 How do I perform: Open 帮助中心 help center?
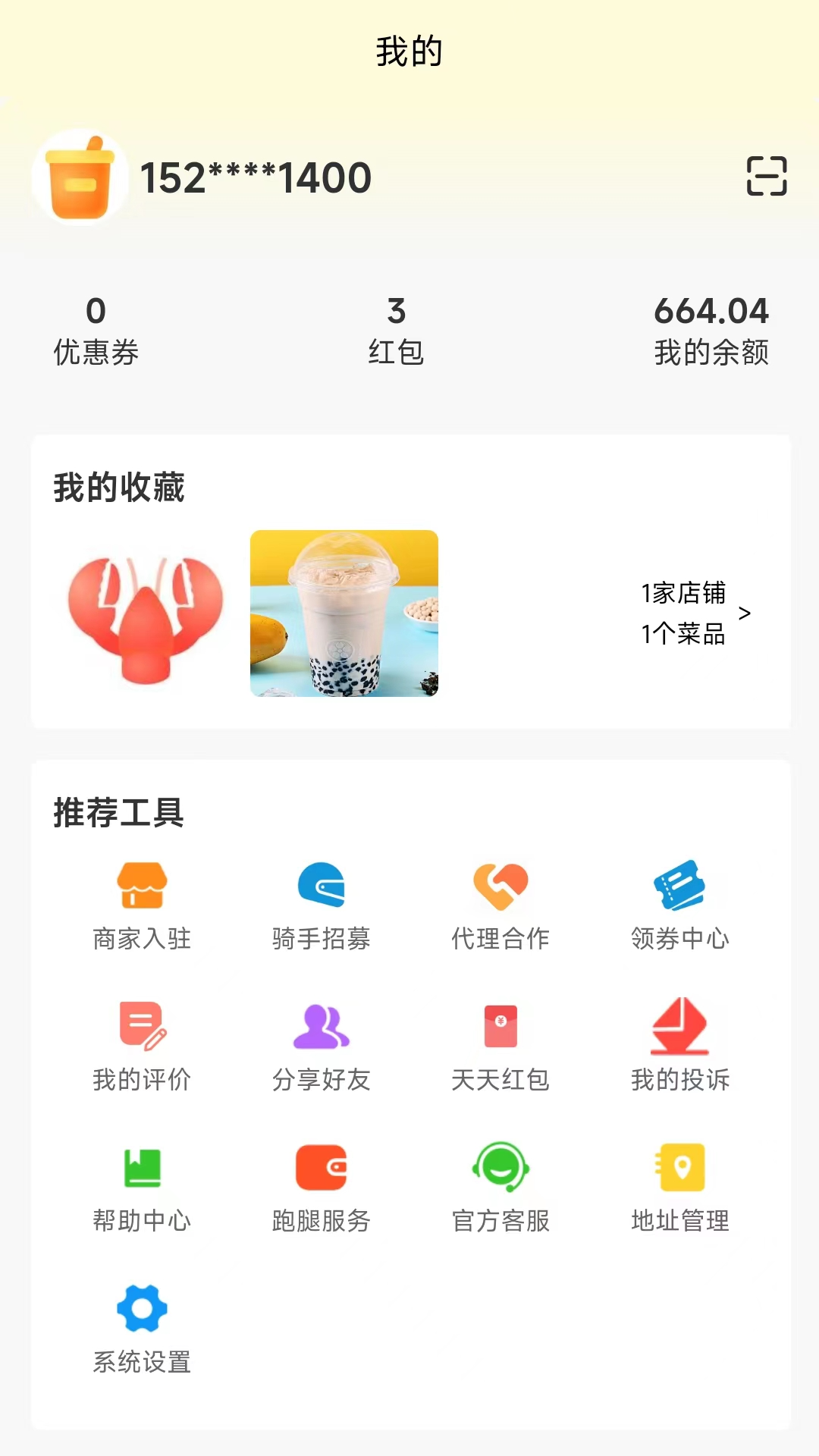pos(142,1188)
